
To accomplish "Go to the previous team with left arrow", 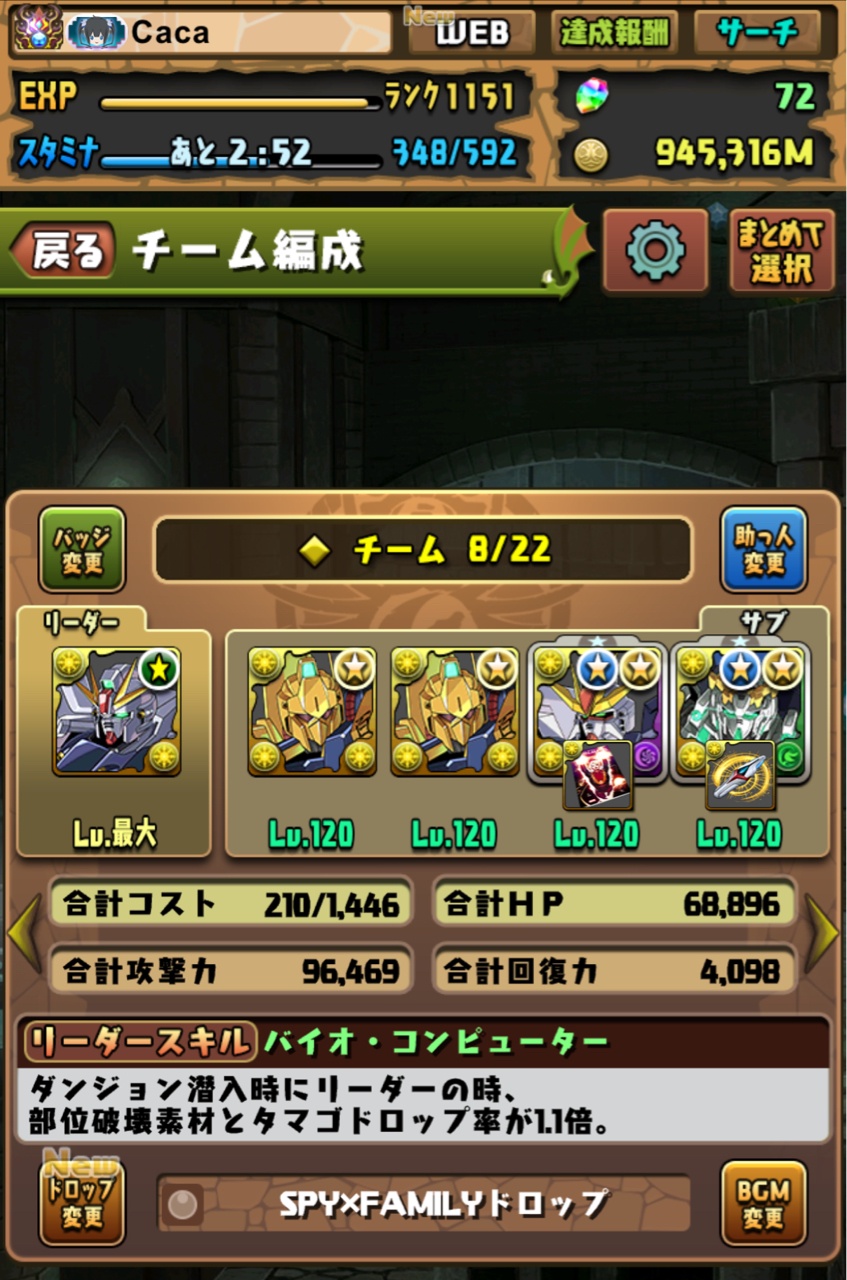I will pyautogui.click(x=22, y=935).
